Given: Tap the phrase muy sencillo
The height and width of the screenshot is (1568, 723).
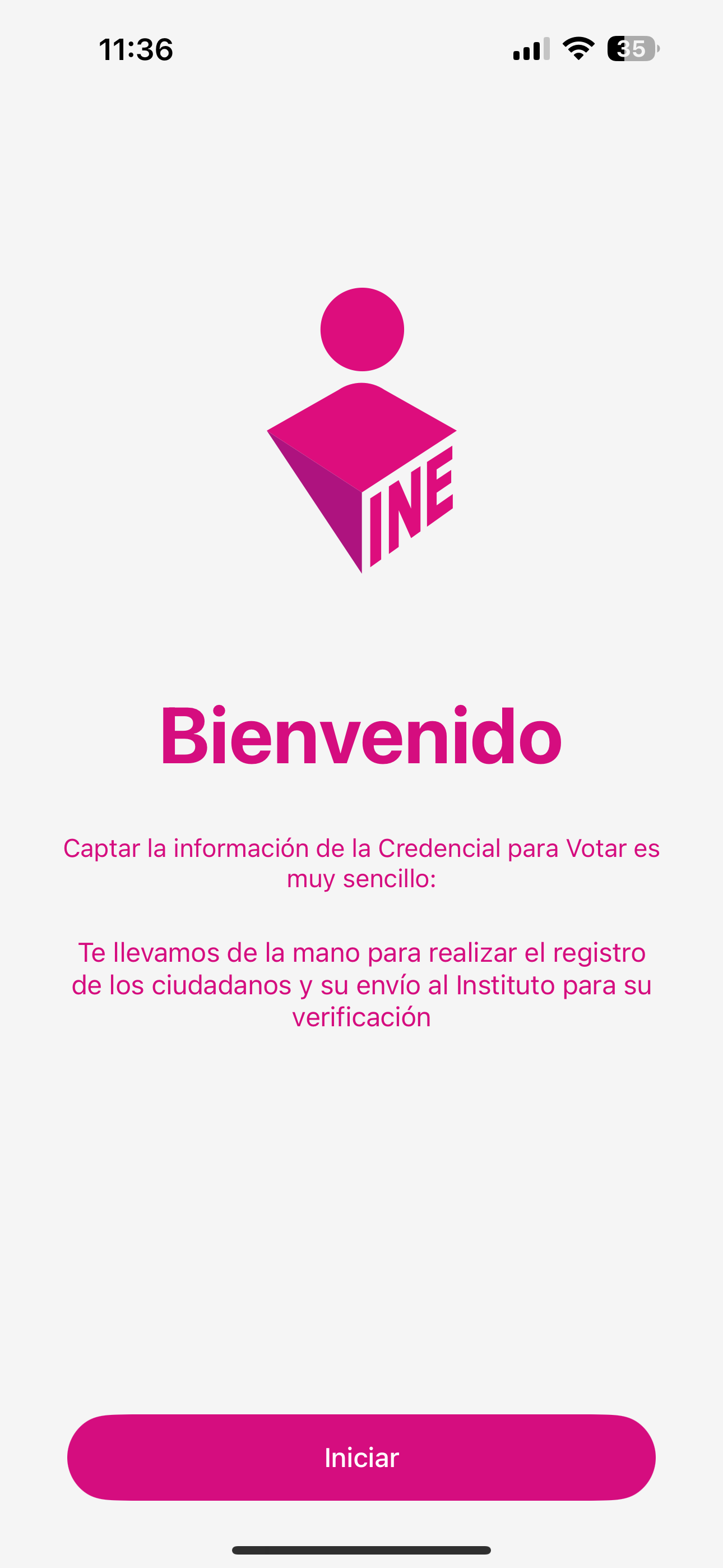Looking at the screenshot, I should [361, 878].
